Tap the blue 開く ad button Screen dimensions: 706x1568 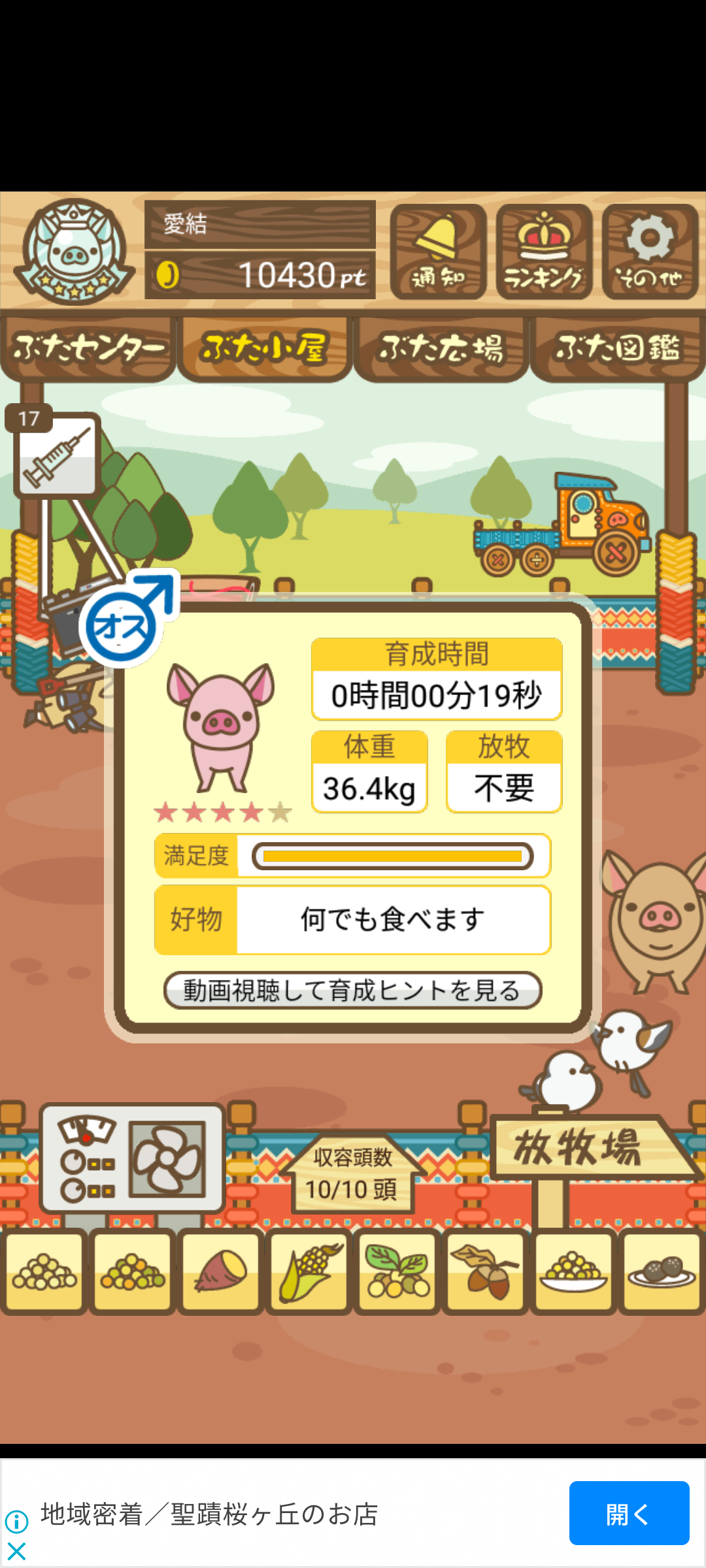tap(629, 1513)
